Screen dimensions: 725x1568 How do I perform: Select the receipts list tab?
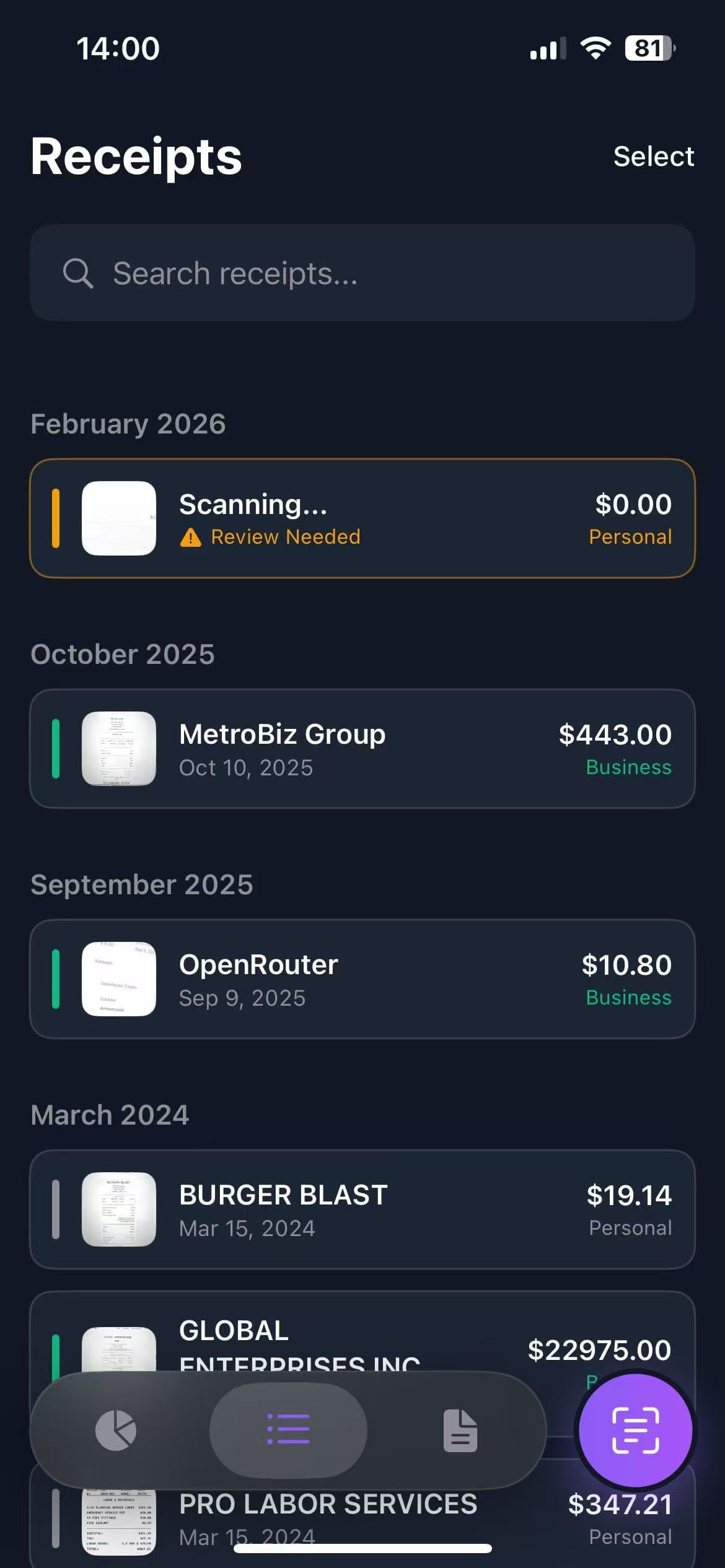click(x=288, y=1431)
